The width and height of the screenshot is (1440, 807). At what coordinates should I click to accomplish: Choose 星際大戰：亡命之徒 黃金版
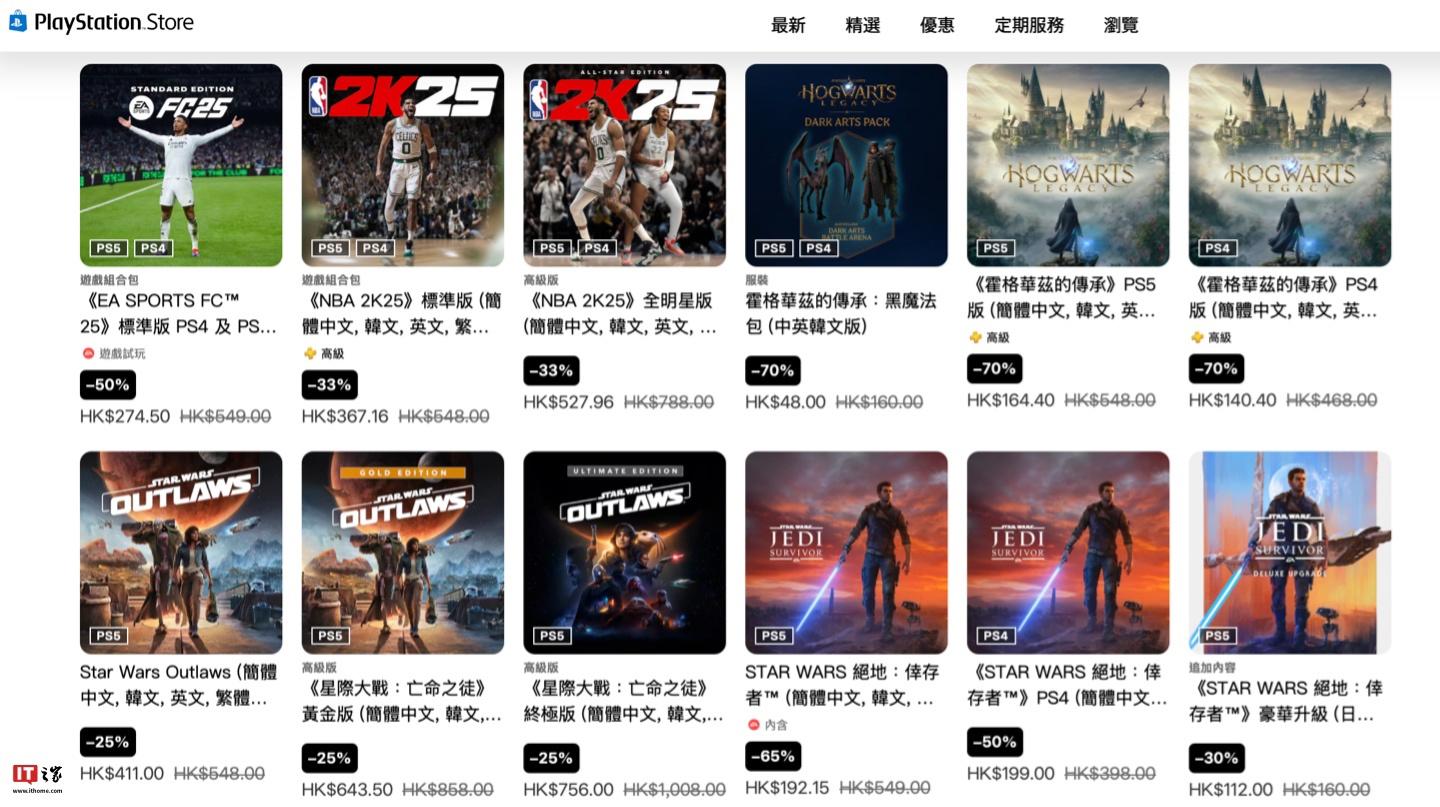(403, 552)
